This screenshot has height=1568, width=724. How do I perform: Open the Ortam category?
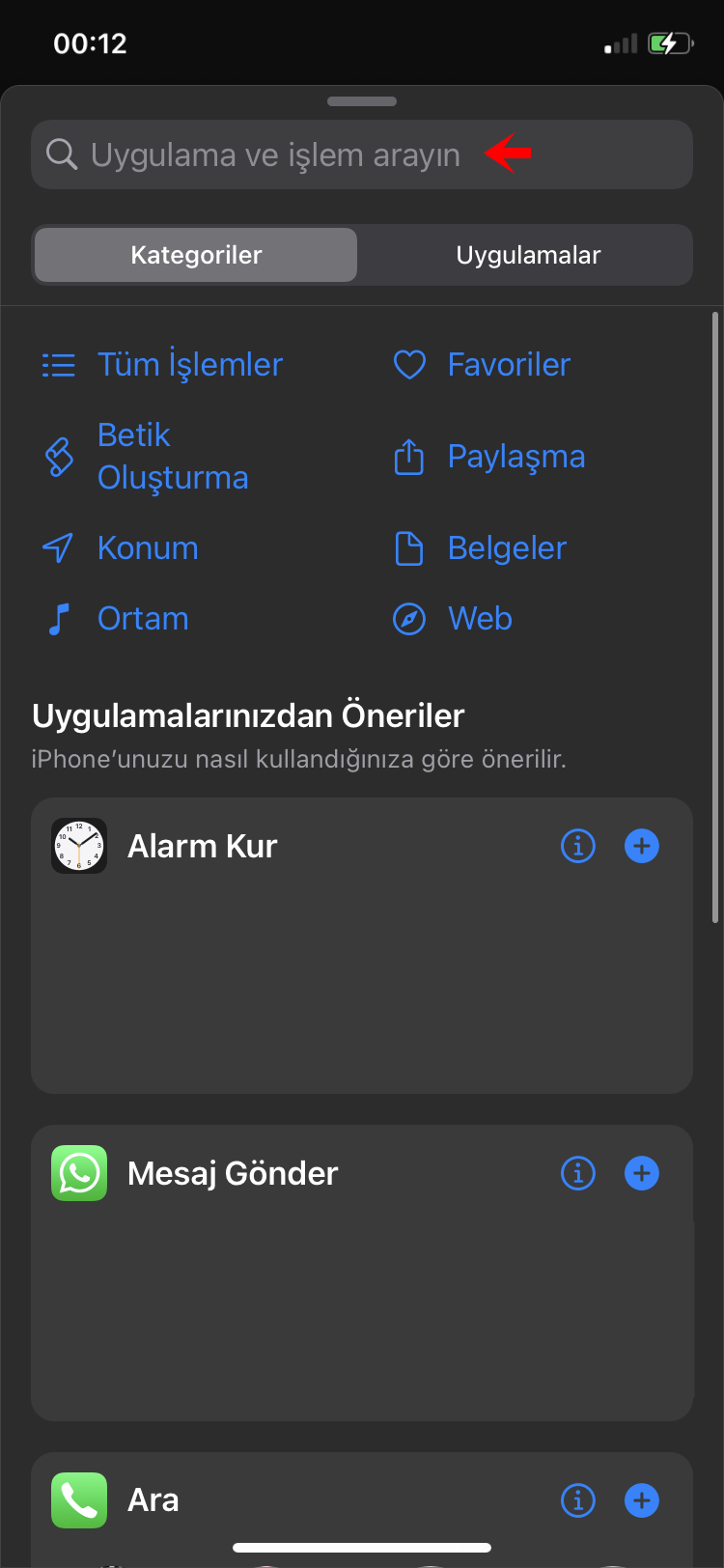coord(116,618)
